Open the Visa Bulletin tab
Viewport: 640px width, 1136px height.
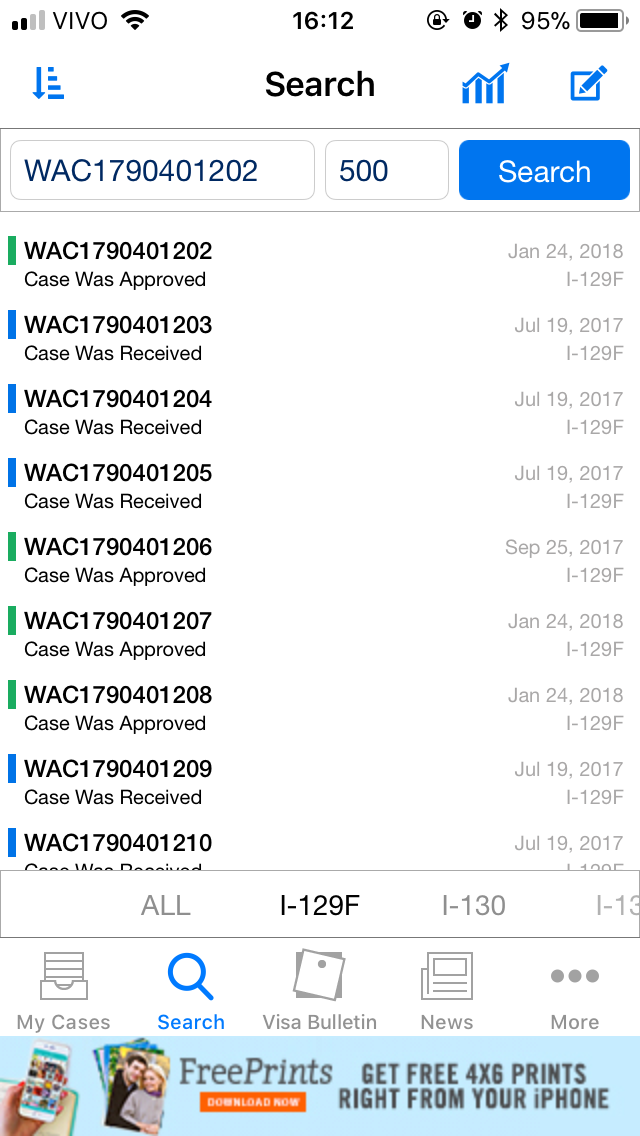point(320,990)
